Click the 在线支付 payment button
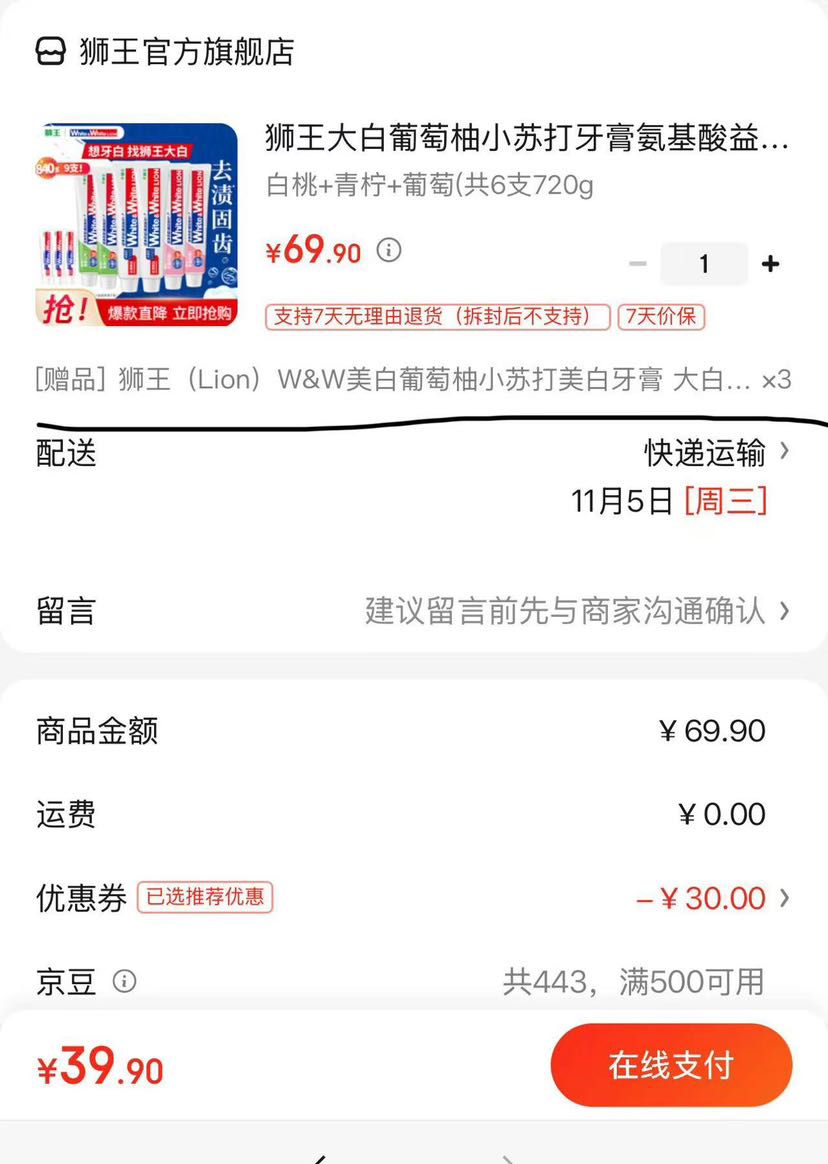Screen dimensions: 828x1164 point(671,1065)
